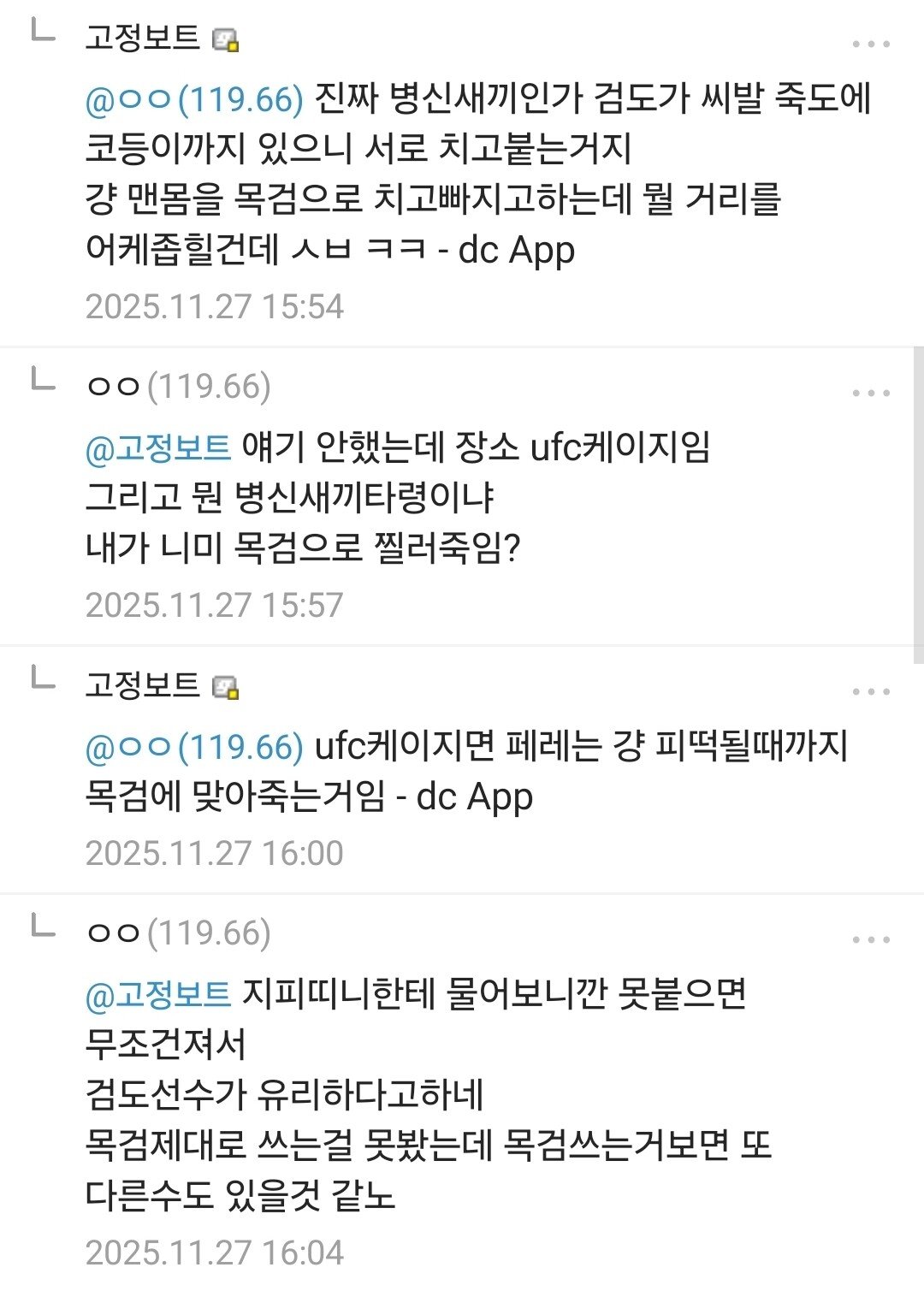Image resolution: width=924 pixels, height=1291 pixels.
Task: Tap the dc App label on 16:00 comment
Action: click(477, 796)
